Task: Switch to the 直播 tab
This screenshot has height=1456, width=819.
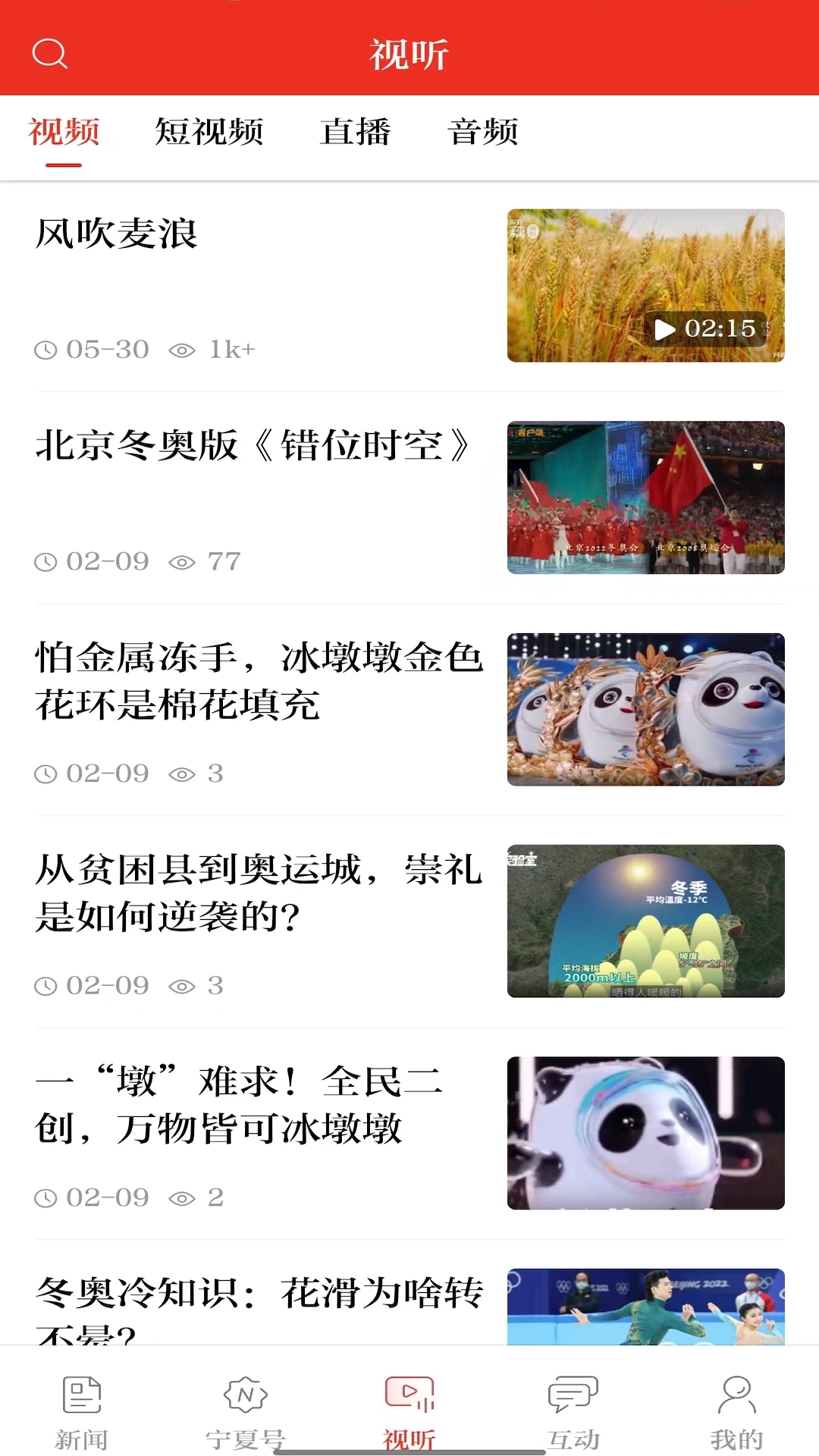Action: (x=355, y=132)
